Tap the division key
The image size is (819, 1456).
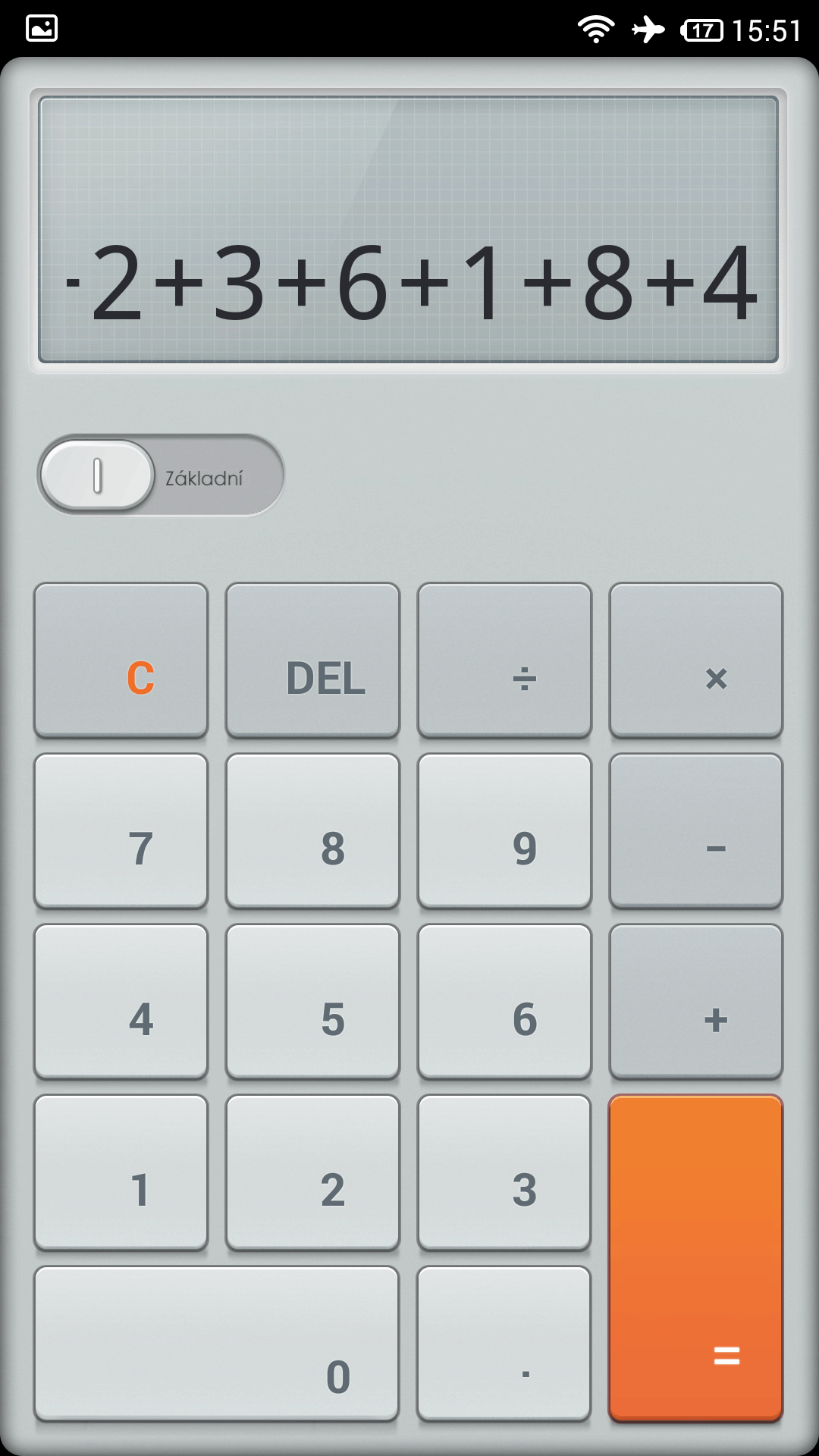tap(504, 660)
